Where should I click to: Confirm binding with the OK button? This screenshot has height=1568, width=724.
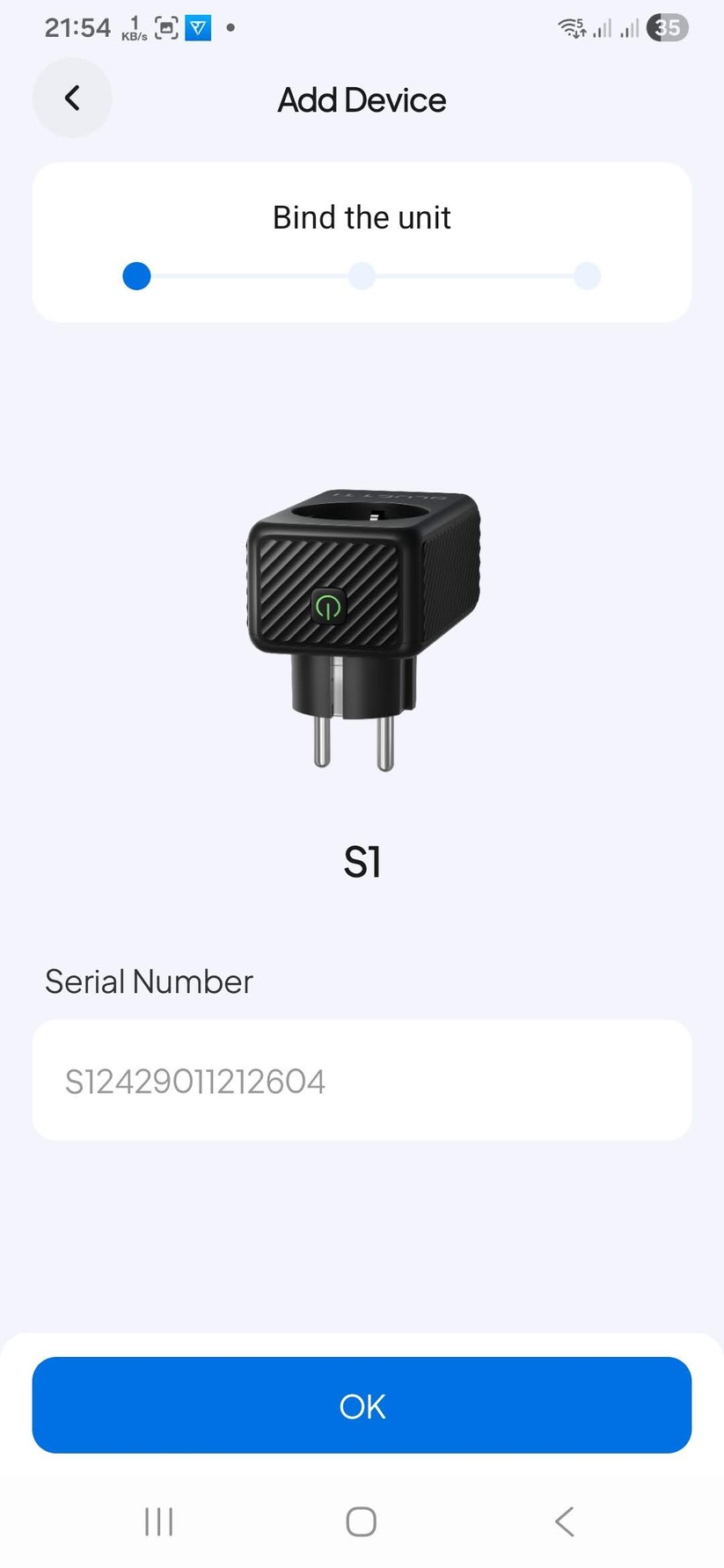[362, 1405]
